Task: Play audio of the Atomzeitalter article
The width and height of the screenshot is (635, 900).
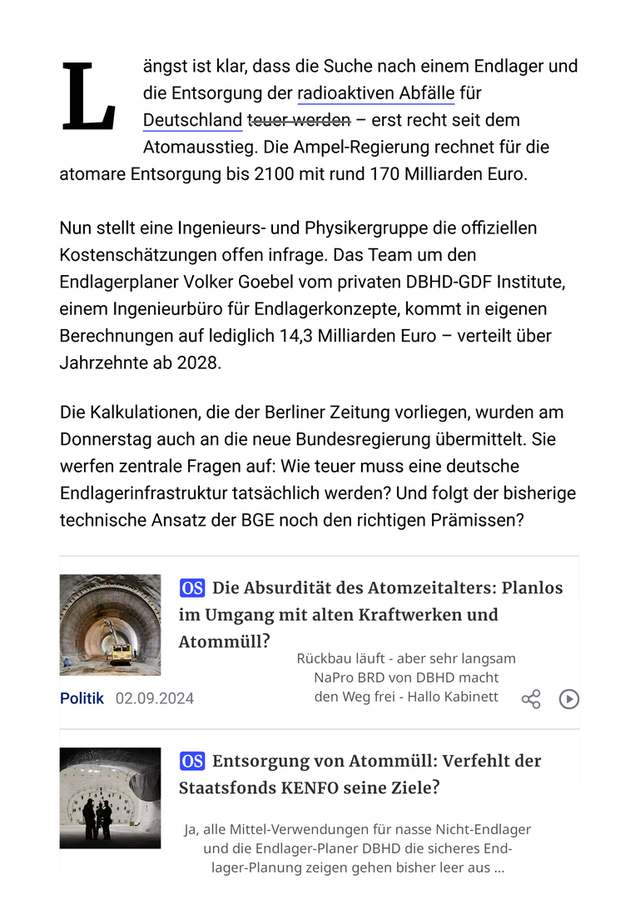Action: coord(569,699)
